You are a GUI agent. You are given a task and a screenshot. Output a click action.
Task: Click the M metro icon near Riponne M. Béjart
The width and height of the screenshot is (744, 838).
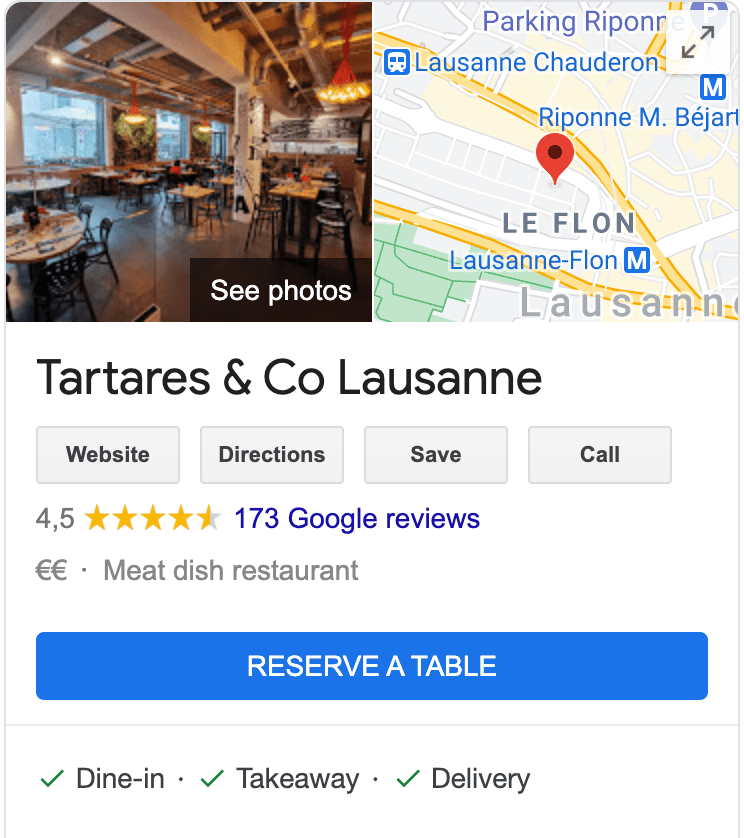[713, 88]
